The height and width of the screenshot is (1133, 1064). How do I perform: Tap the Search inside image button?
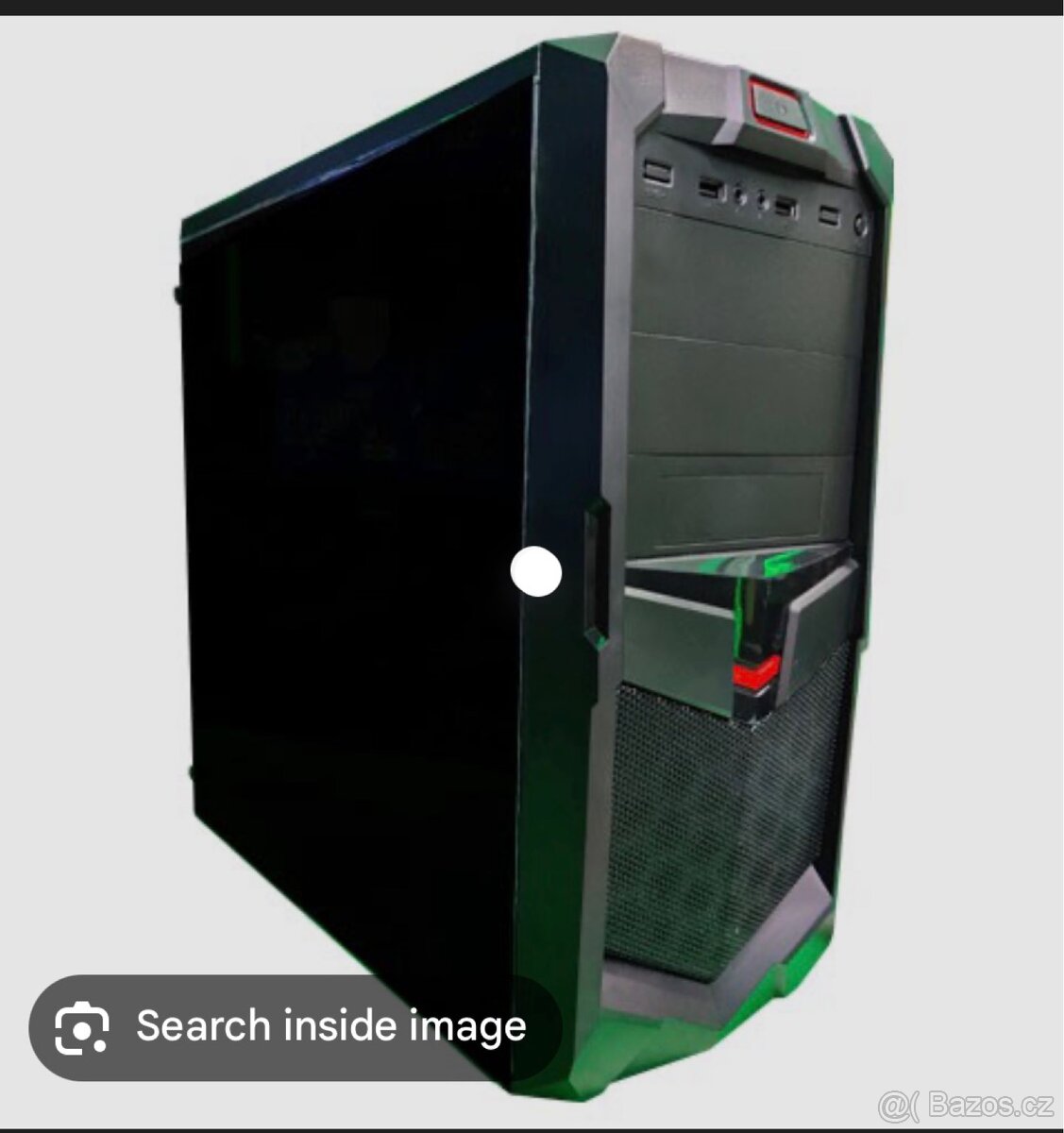click(x=295, y=1026)
